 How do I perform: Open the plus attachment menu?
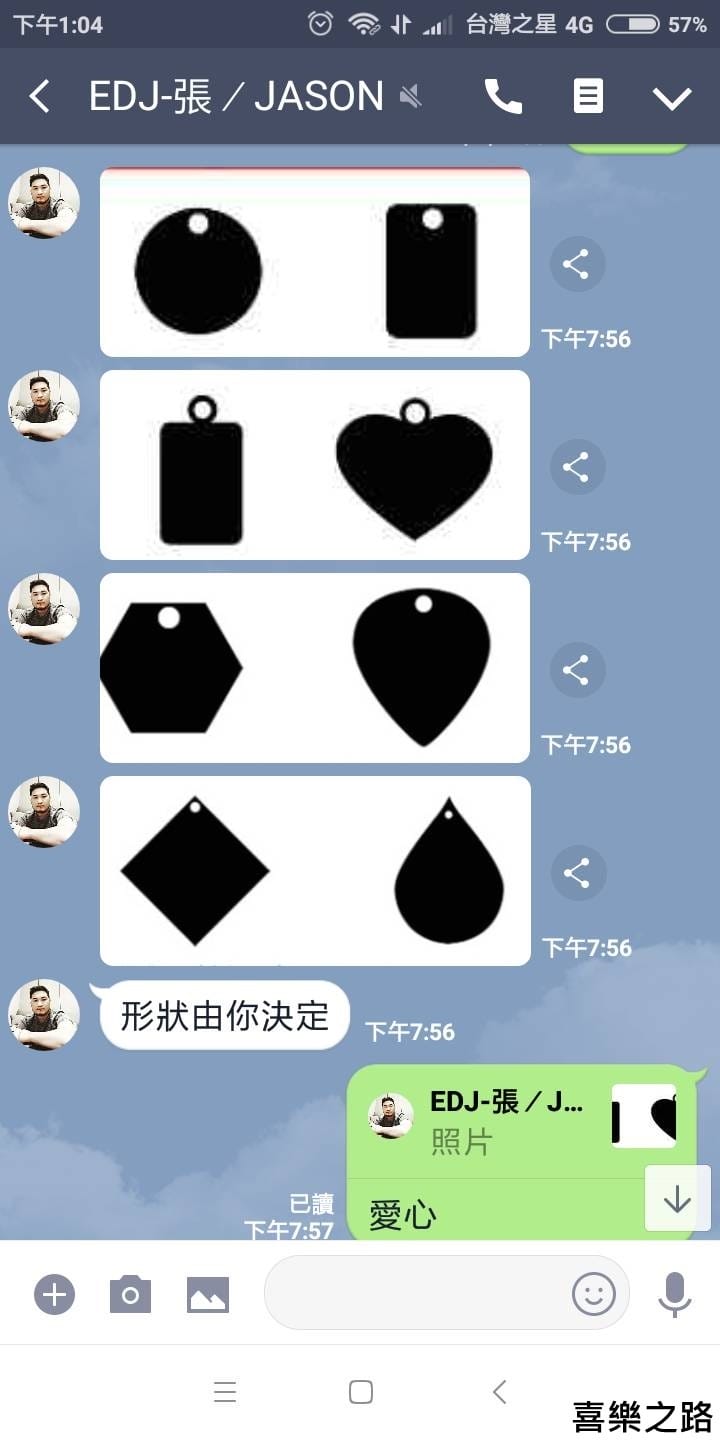(54, 1294)
